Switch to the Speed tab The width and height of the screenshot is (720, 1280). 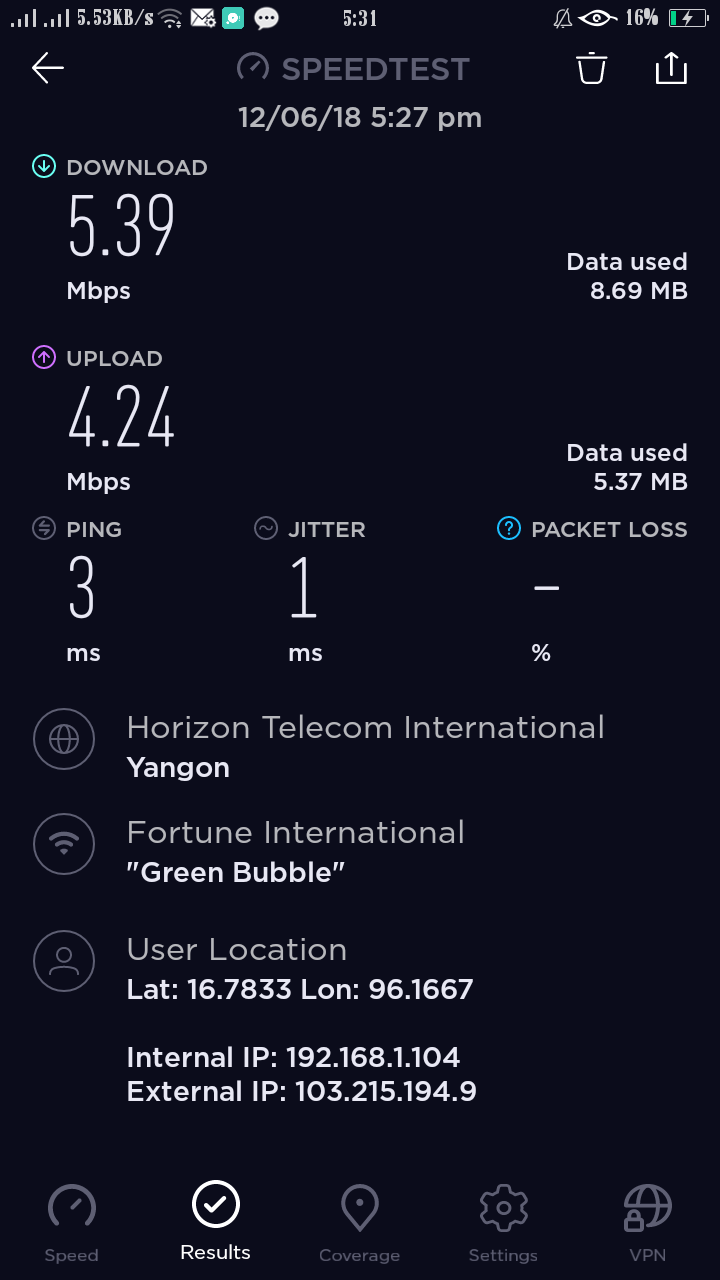[72, 1223]
